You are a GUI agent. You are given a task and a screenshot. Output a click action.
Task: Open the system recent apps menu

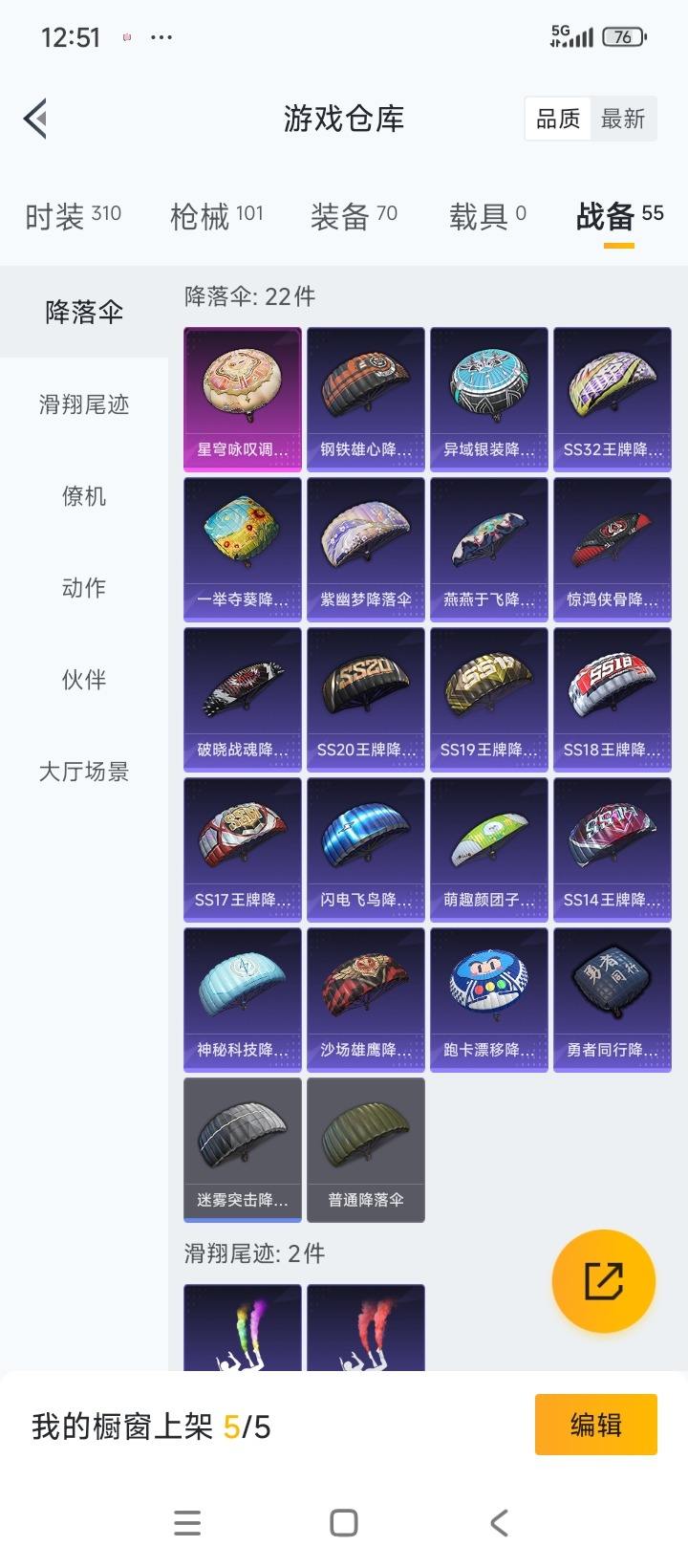pyautogui.click(x=187, y=1523)
